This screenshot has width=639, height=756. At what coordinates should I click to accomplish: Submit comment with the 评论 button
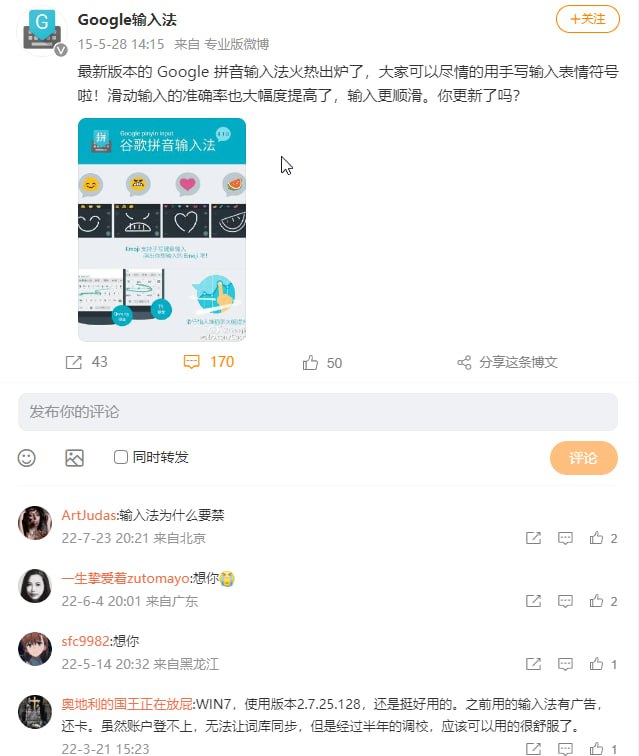coord(583,458)
